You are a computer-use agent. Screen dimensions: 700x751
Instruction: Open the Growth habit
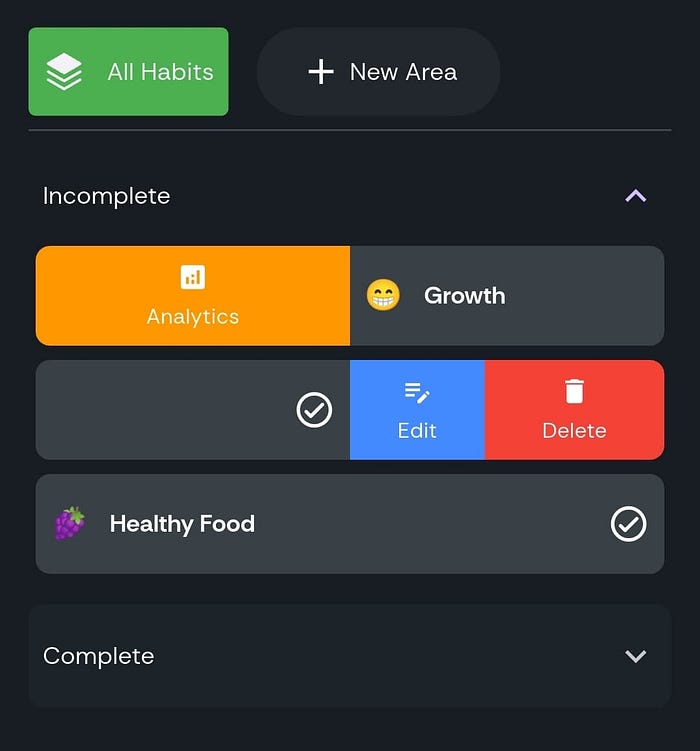pyautogui.click(x=506, y=296)
